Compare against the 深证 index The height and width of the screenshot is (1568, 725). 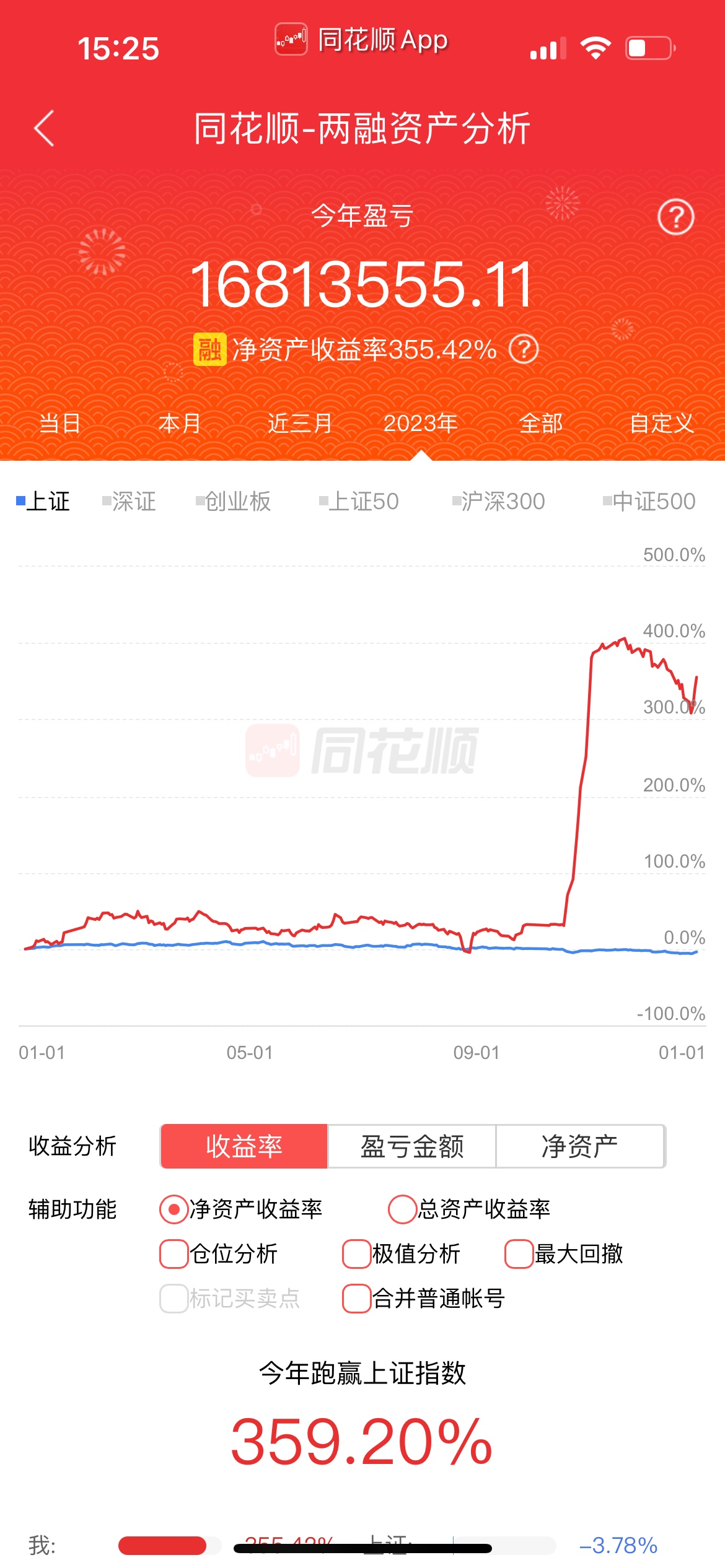[130, 502]
